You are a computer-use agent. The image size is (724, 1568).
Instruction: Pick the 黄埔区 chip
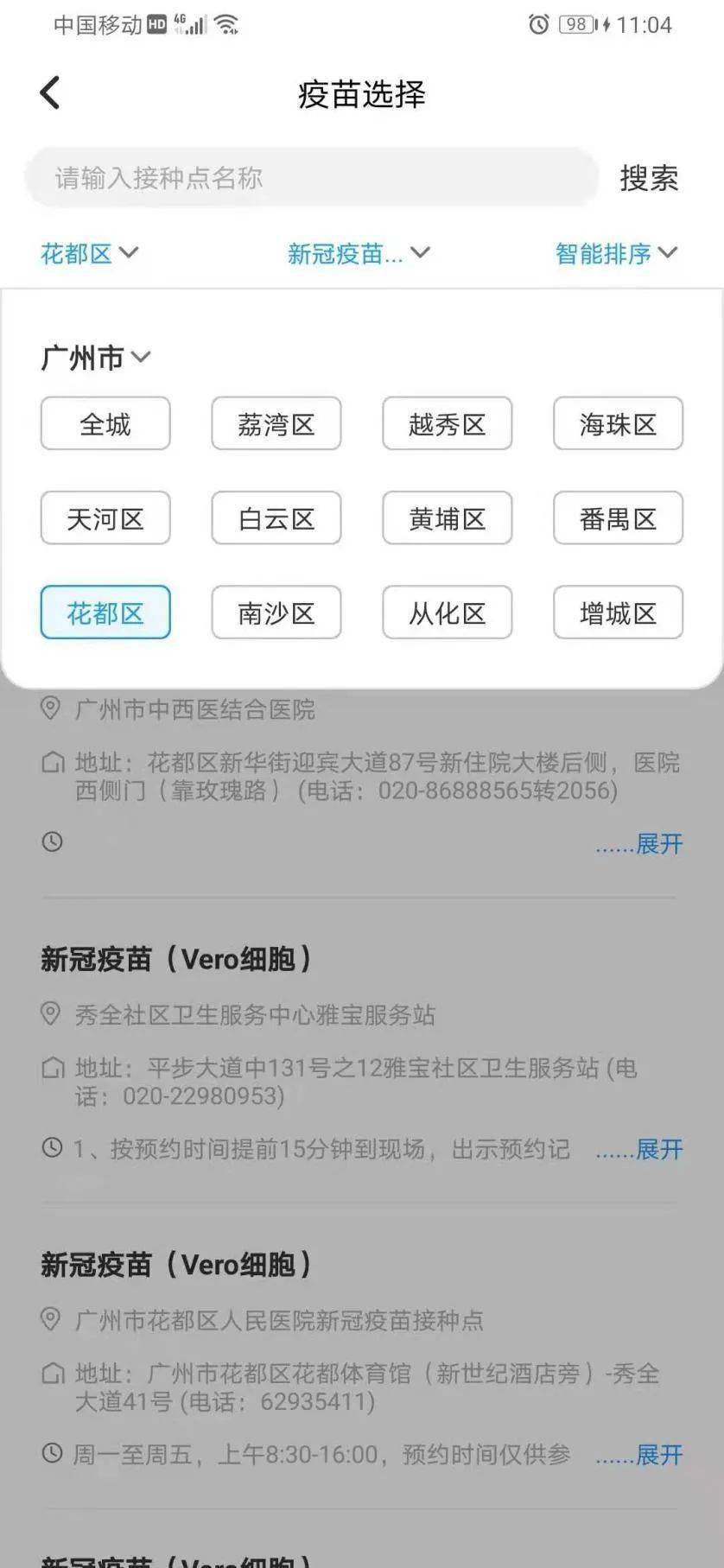click(448, 518)
